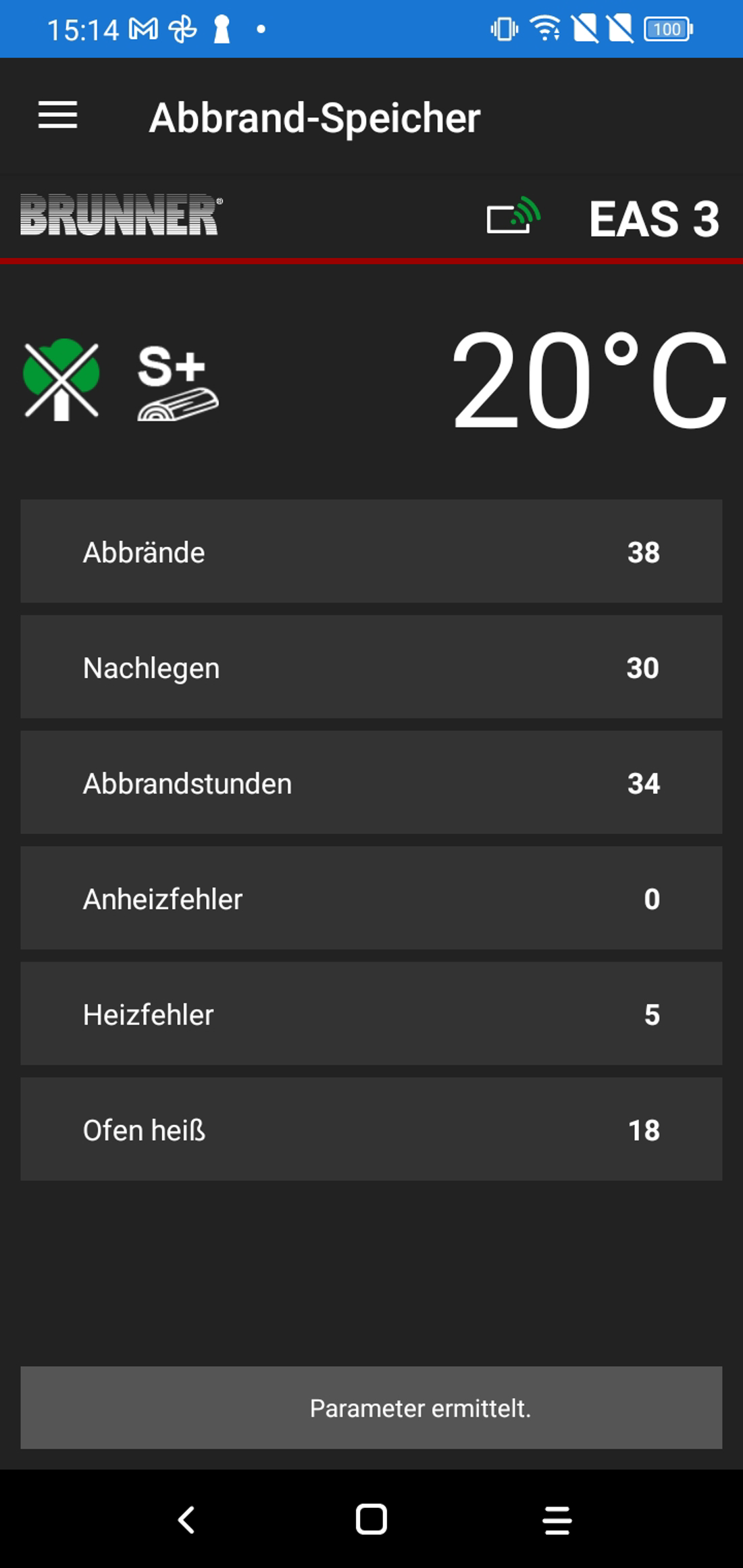Tap the system home button
Screen dimensions: 743x1568
pyautogui.click(x=371, y=1519)
